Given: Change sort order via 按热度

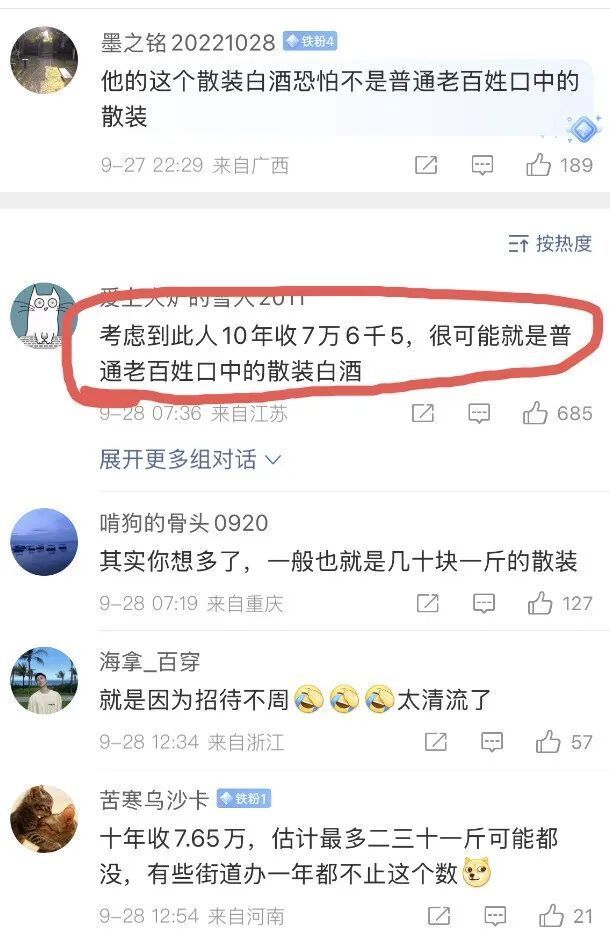Looking at the screenshot, I should [550, 243].
